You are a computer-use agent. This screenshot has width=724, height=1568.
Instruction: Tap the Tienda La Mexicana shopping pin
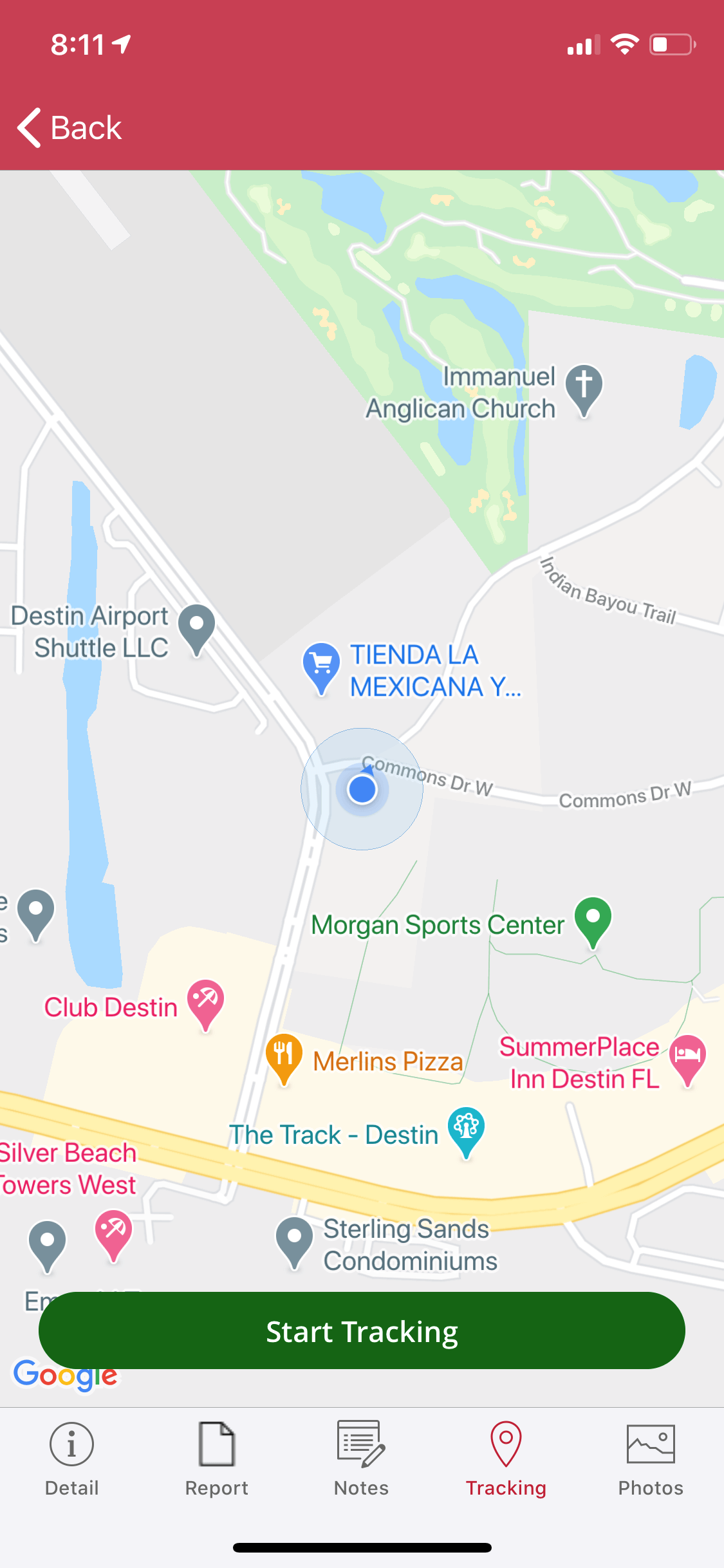click(321, 668)
